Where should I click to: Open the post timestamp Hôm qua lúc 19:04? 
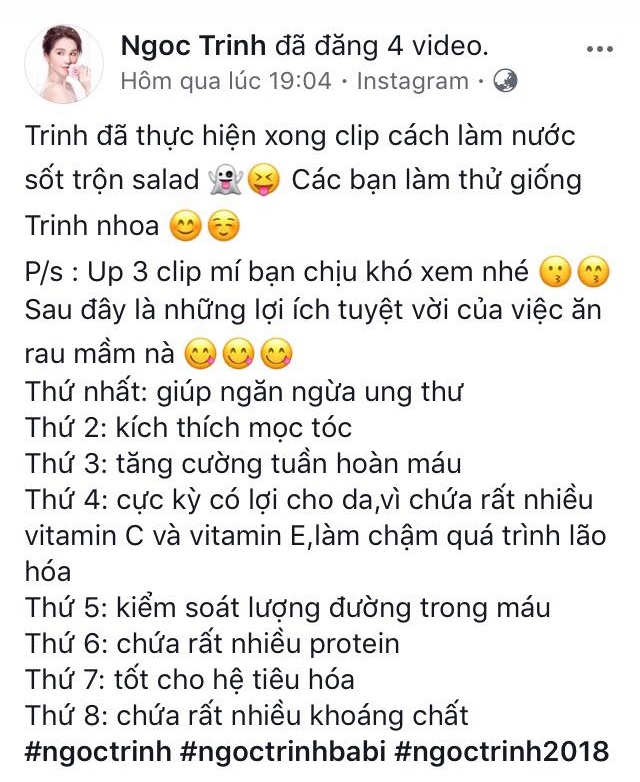pos(225,81)
